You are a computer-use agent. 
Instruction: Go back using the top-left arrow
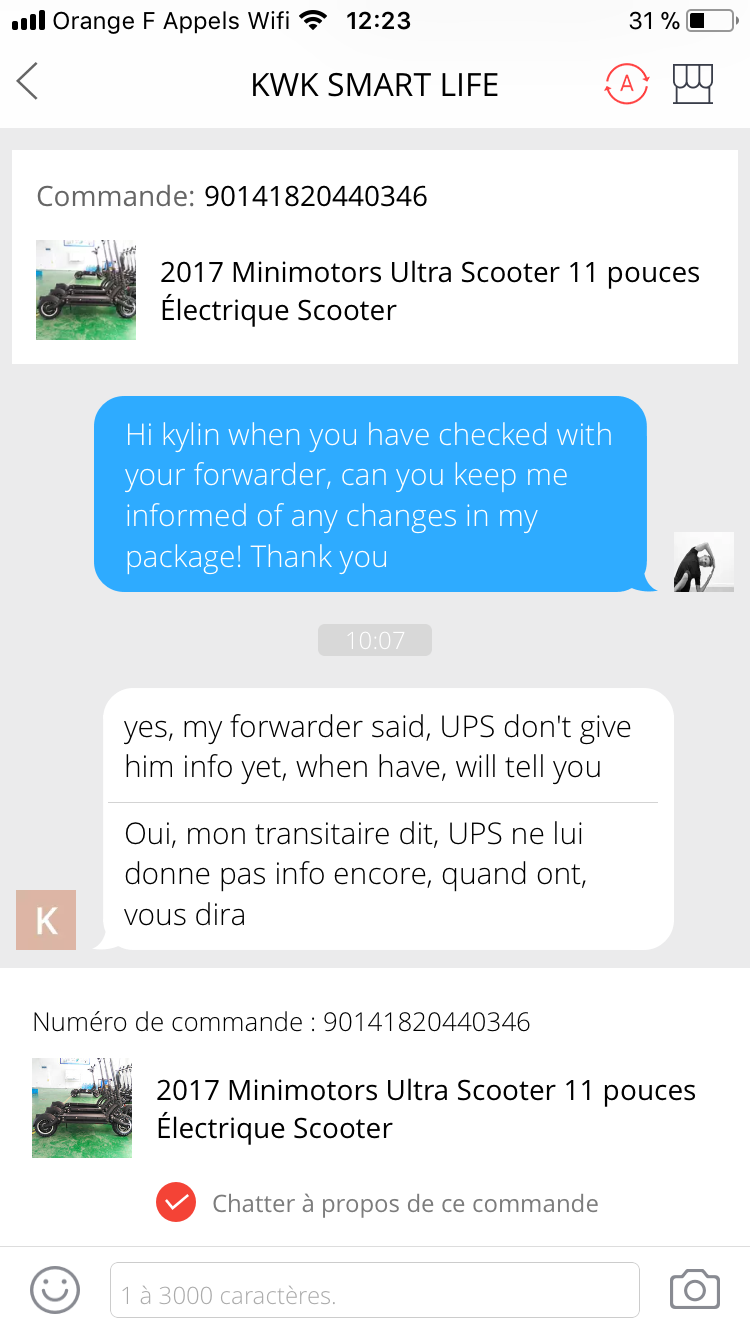[x=28, y=82]
